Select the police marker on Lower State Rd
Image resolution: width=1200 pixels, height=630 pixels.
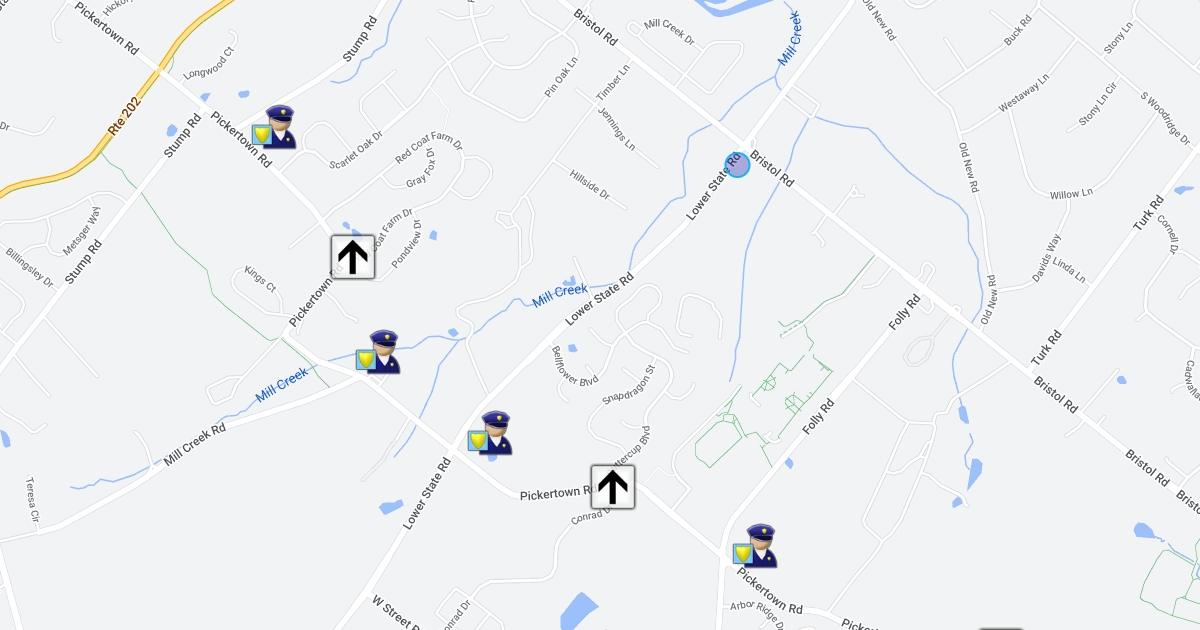point(491,434)
